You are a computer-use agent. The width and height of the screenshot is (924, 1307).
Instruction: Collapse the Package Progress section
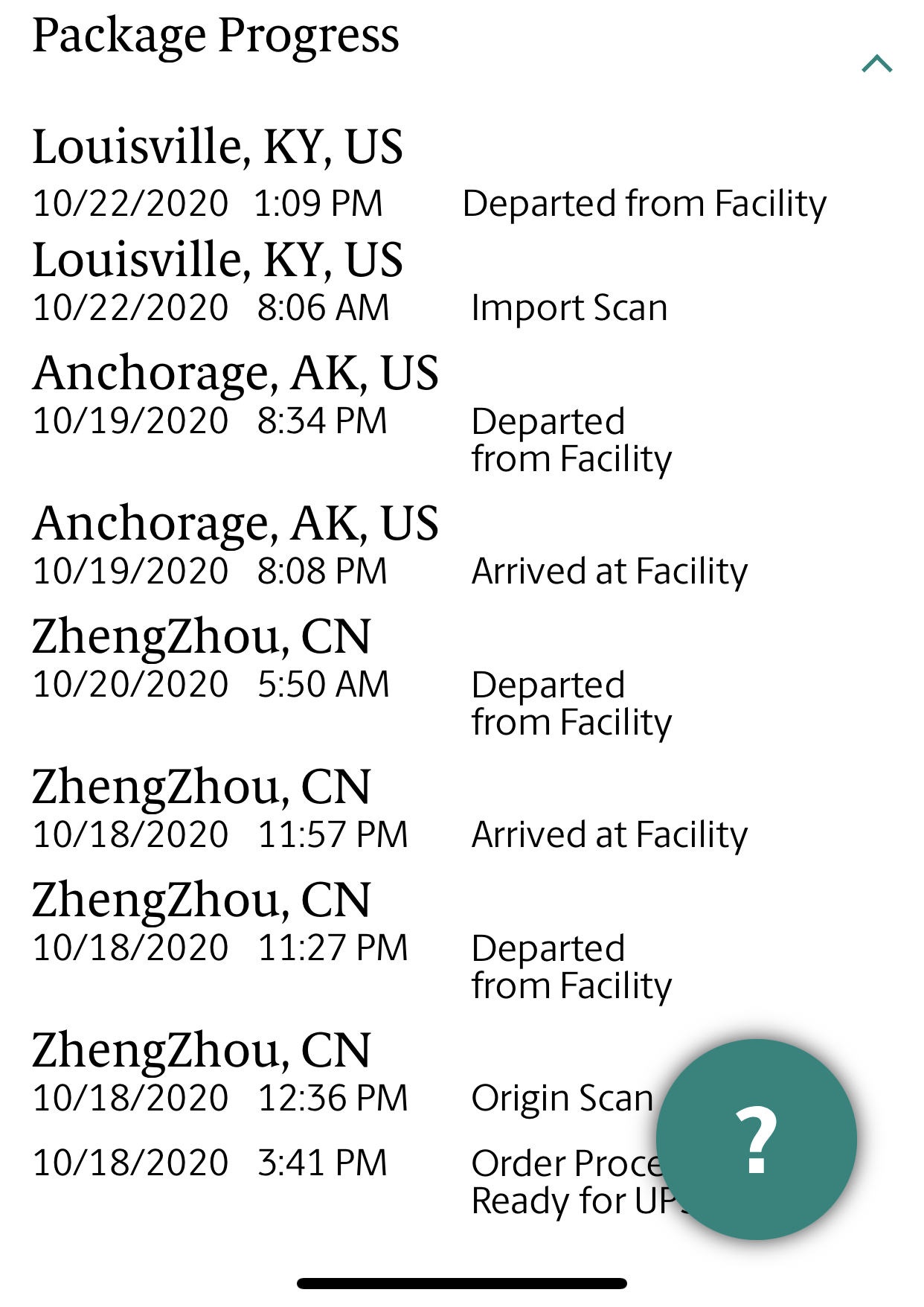pos(876,64)
